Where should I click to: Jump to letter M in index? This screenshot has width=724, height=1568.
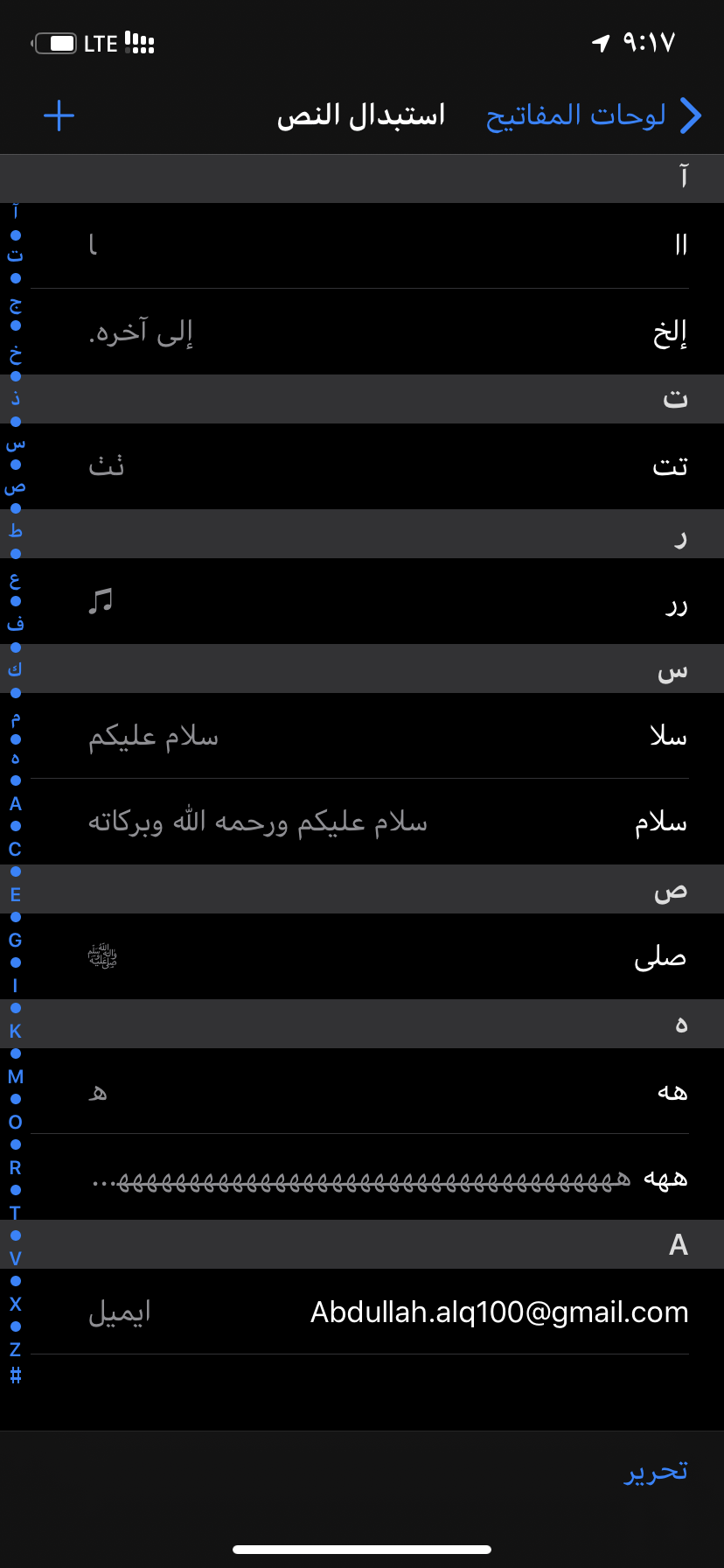click(15, 1076)
